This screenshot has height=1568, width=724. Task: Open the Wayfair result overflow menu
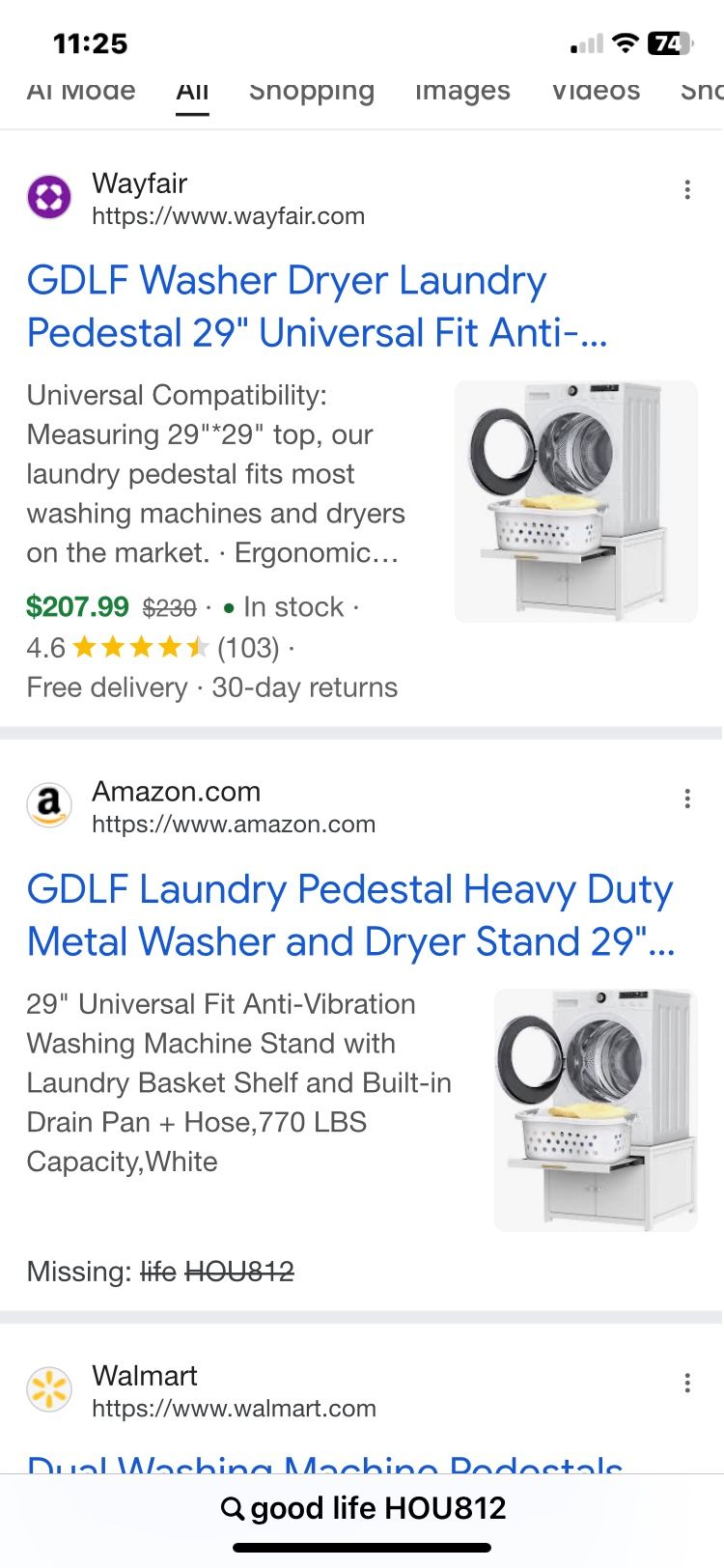pos(687,189)
